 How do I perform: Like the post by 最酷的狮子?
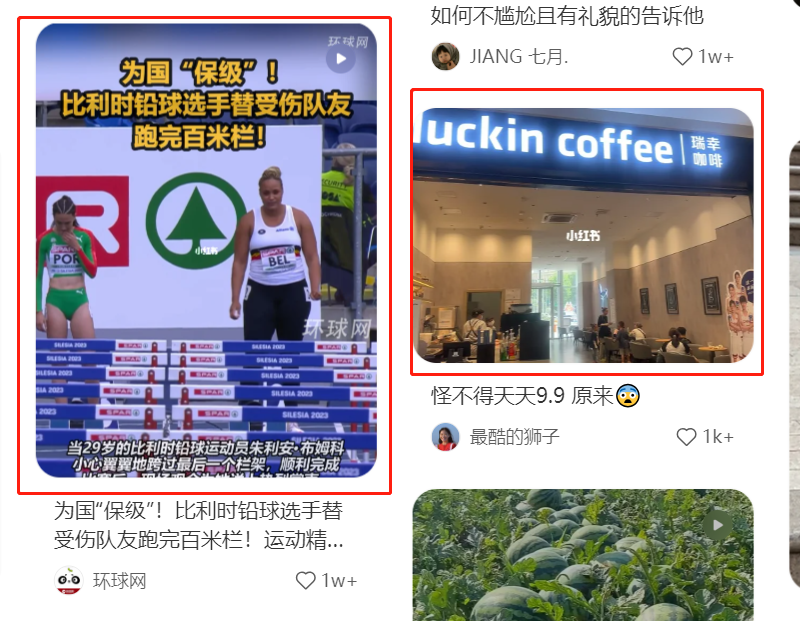click(x=686, y=437)
